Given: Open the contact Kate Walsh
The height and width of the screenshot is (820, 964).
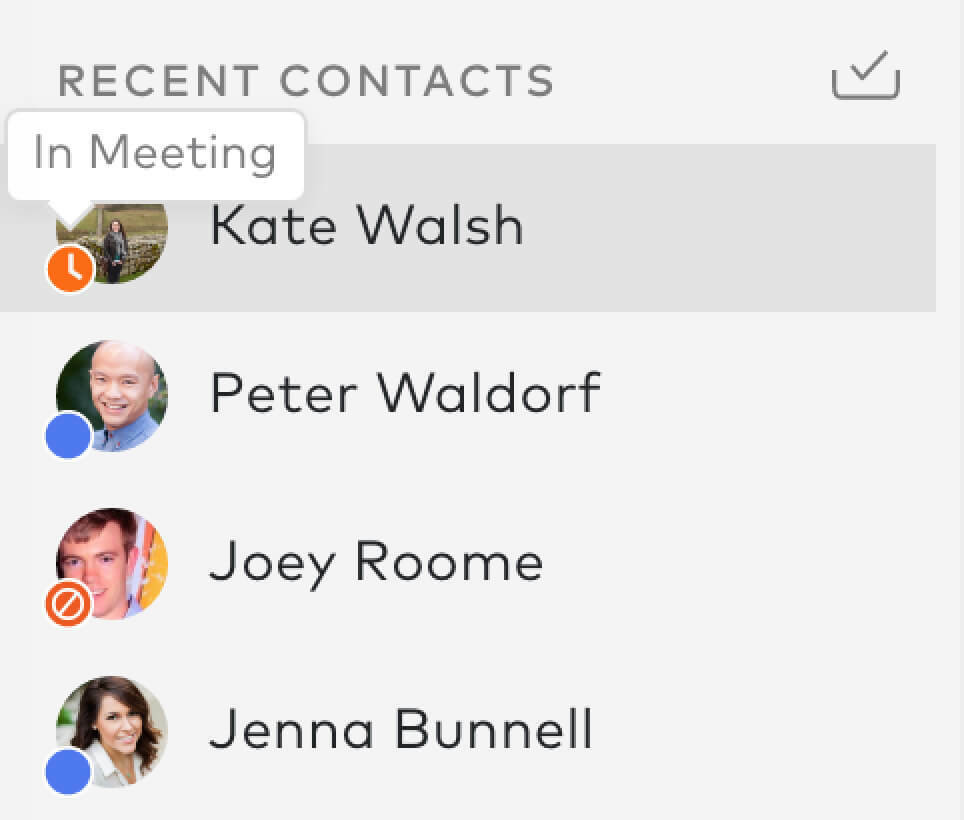Looking at the screenshot, I should [x=366, y=227].
